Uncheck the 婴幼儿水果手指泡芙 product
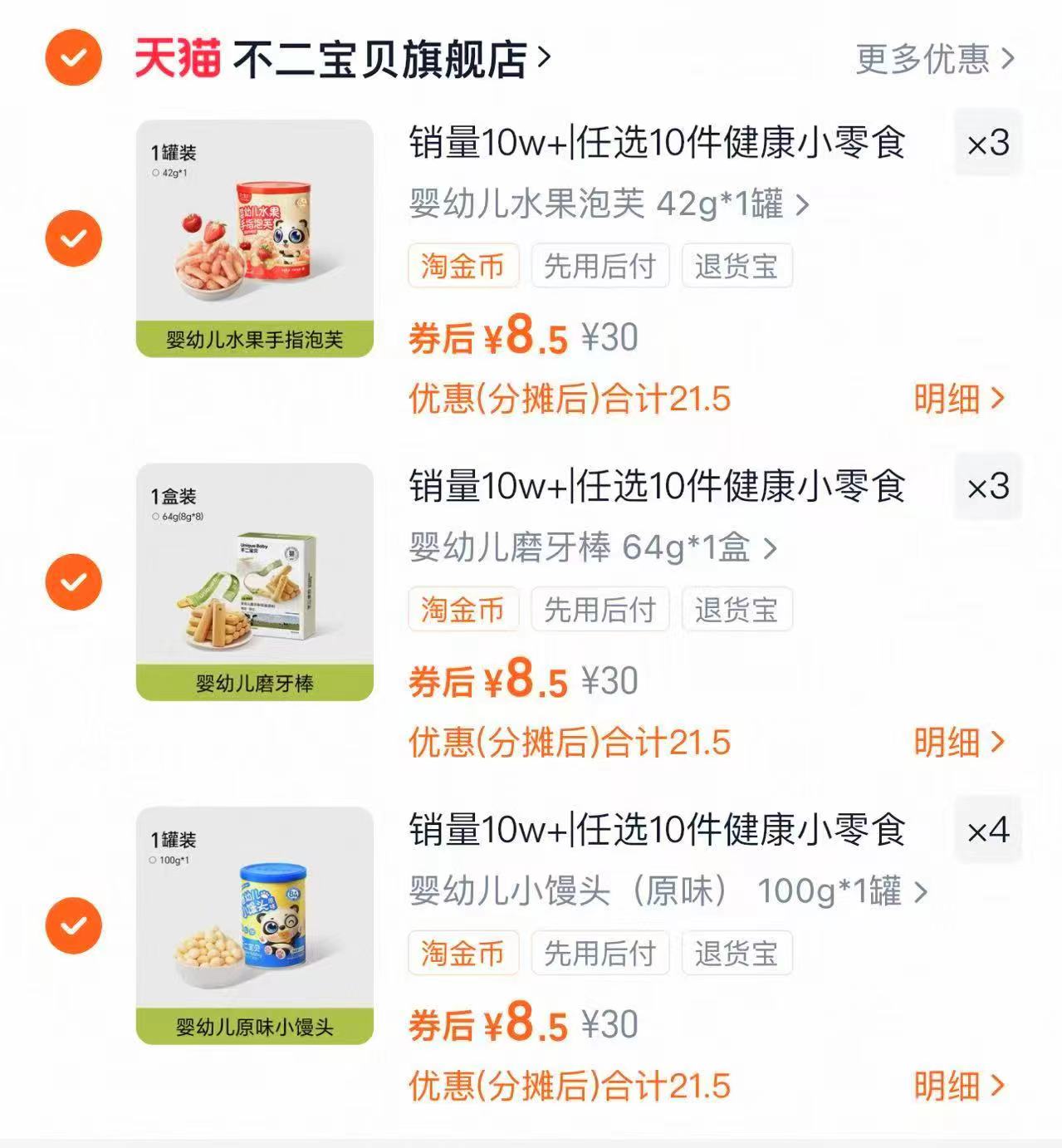The height and width of the screenshot is (1148, 1062). tap(75, 239)
